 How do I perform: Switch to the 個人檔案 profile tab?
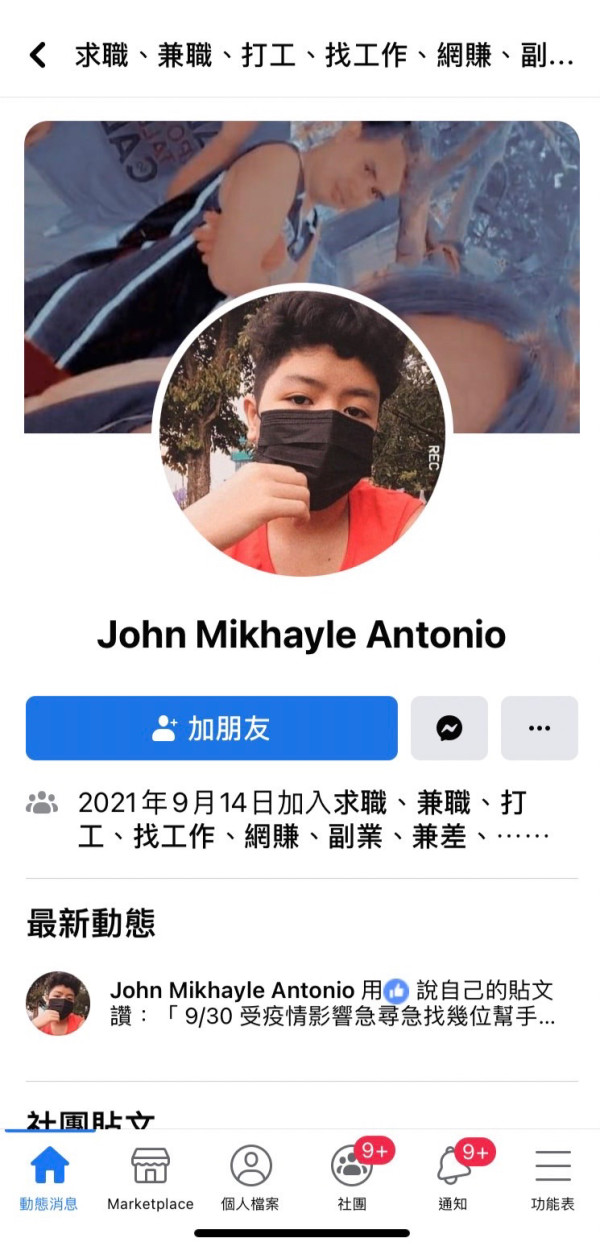coord(251,1178)
